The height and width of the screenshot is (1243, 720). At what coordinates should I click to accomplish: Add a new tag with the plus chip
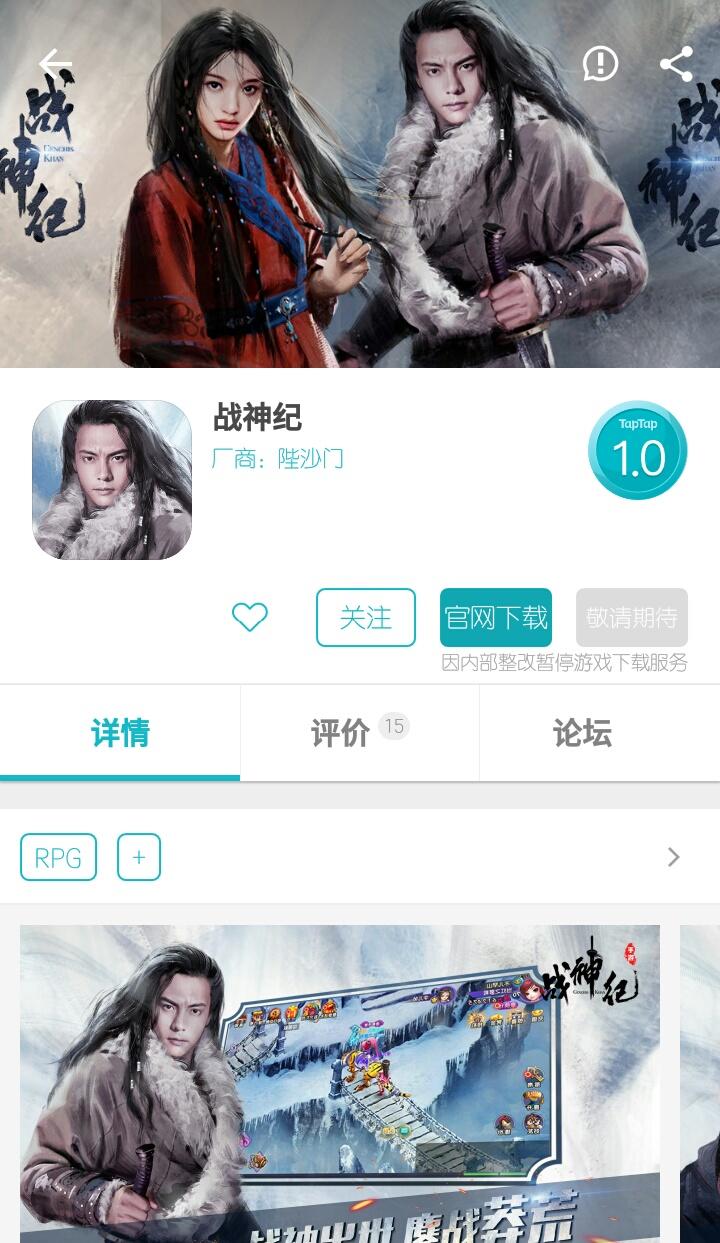pyautogui.click(x=139, y=857)
